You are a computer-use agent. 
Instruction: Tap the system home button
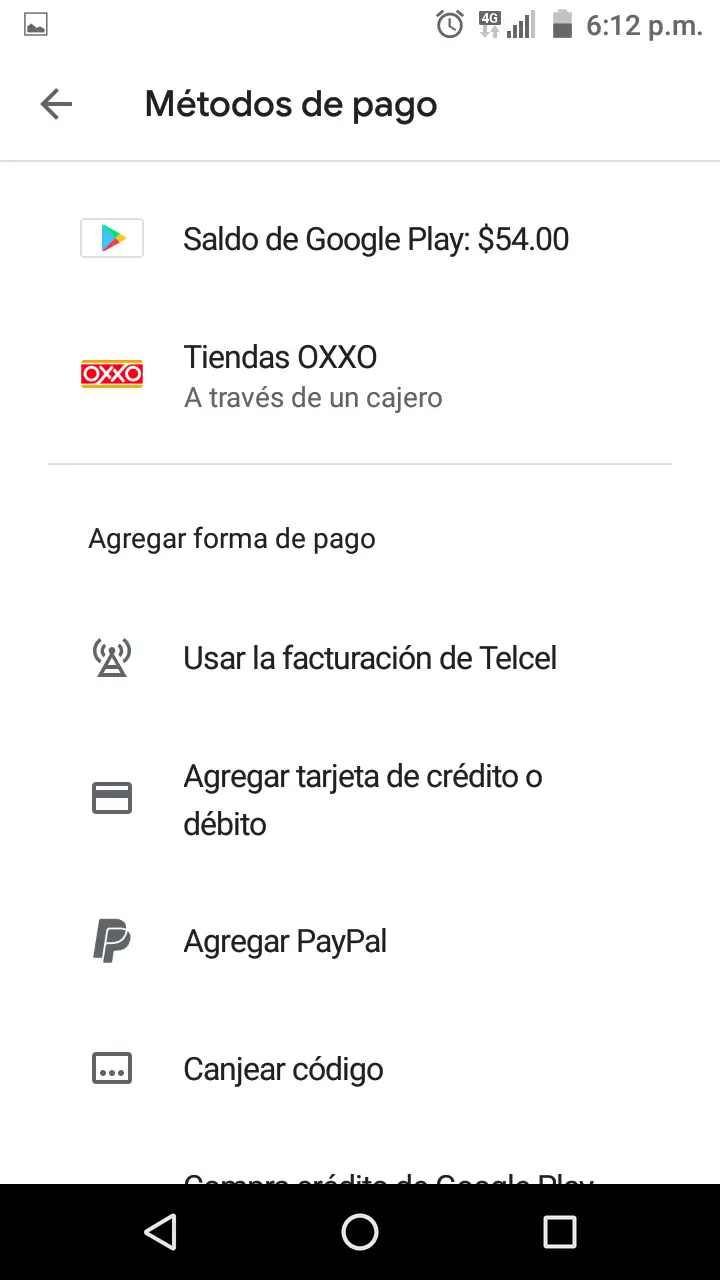[x=360, y=1232]
